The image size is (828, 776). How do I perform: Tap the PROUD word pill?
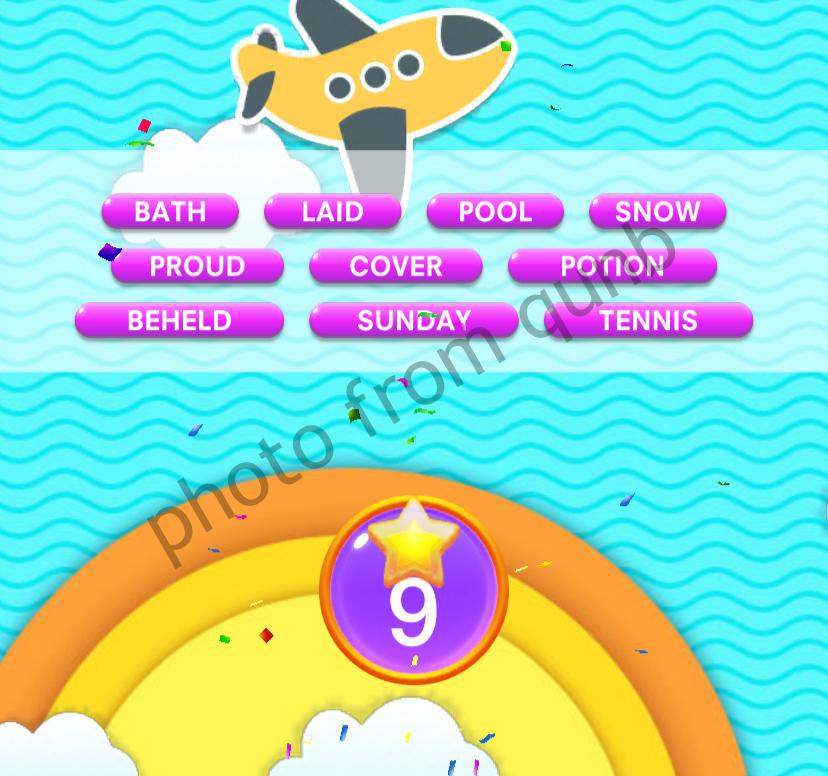click(x=197, y=266)
